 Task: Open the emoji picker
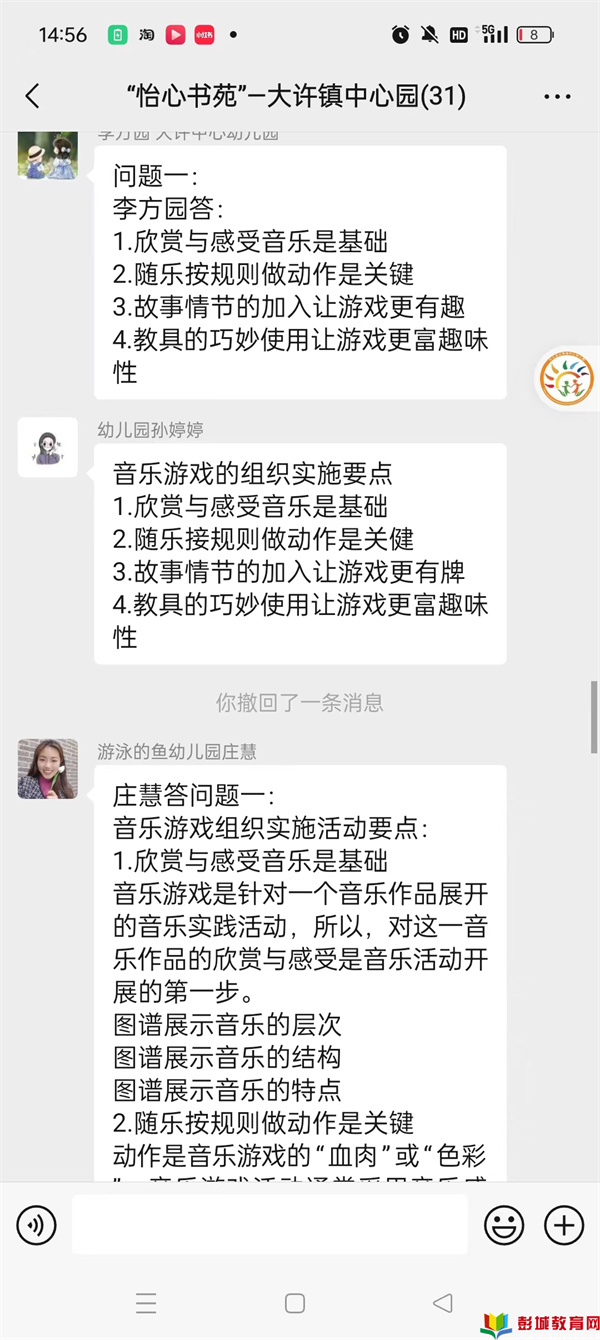[x=504, y=1224]
